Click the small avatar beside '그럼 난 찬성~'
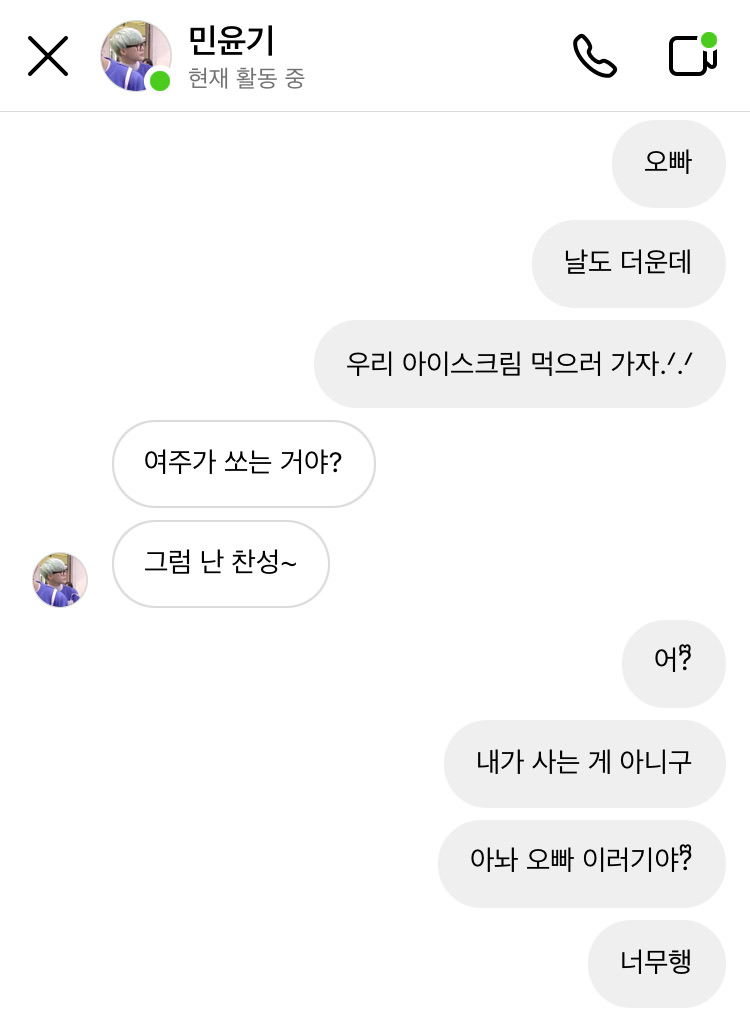Viewport: 750px width, 1016px height. [x=59, y=580]
